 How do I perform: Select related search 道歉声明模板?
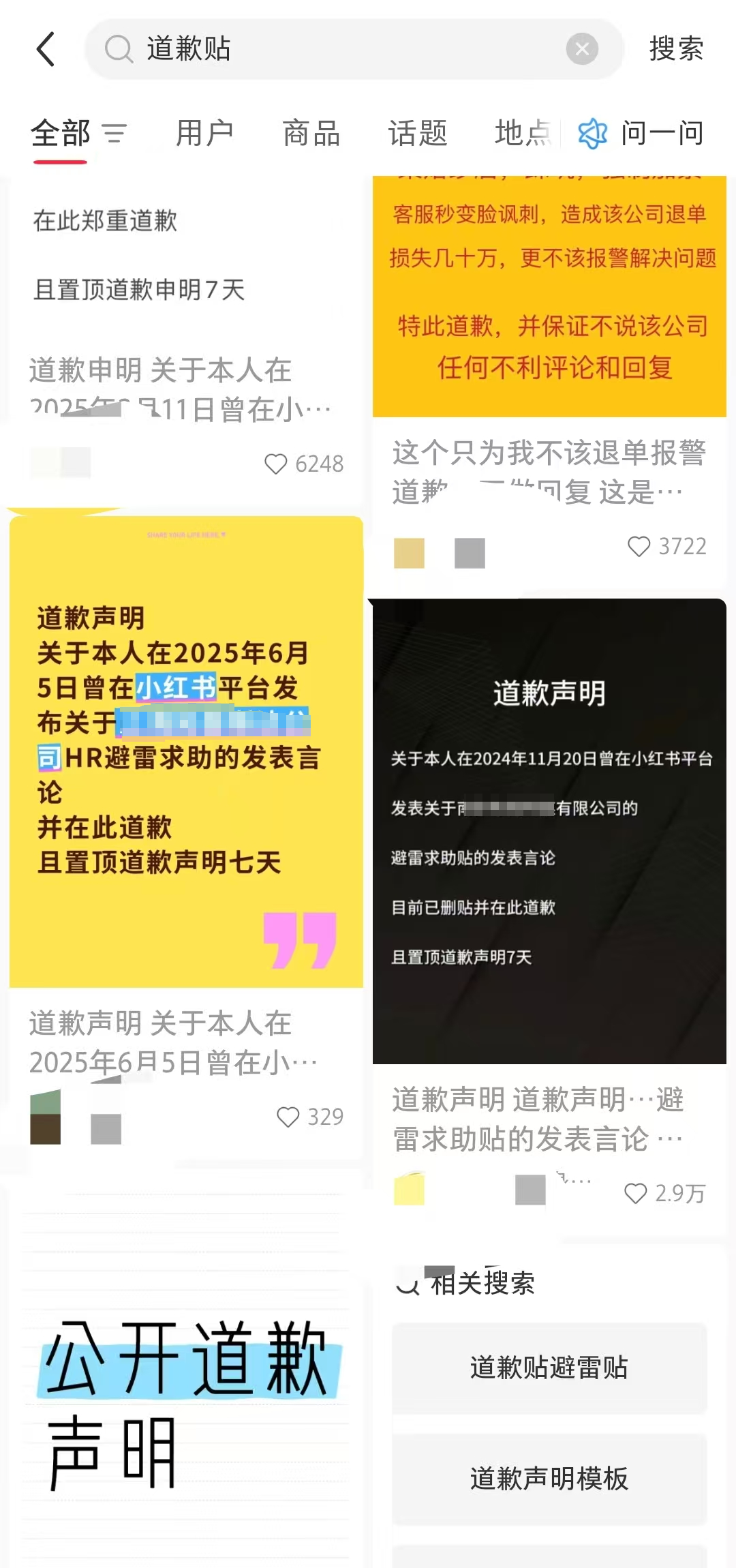click(x=549, y=1479)
